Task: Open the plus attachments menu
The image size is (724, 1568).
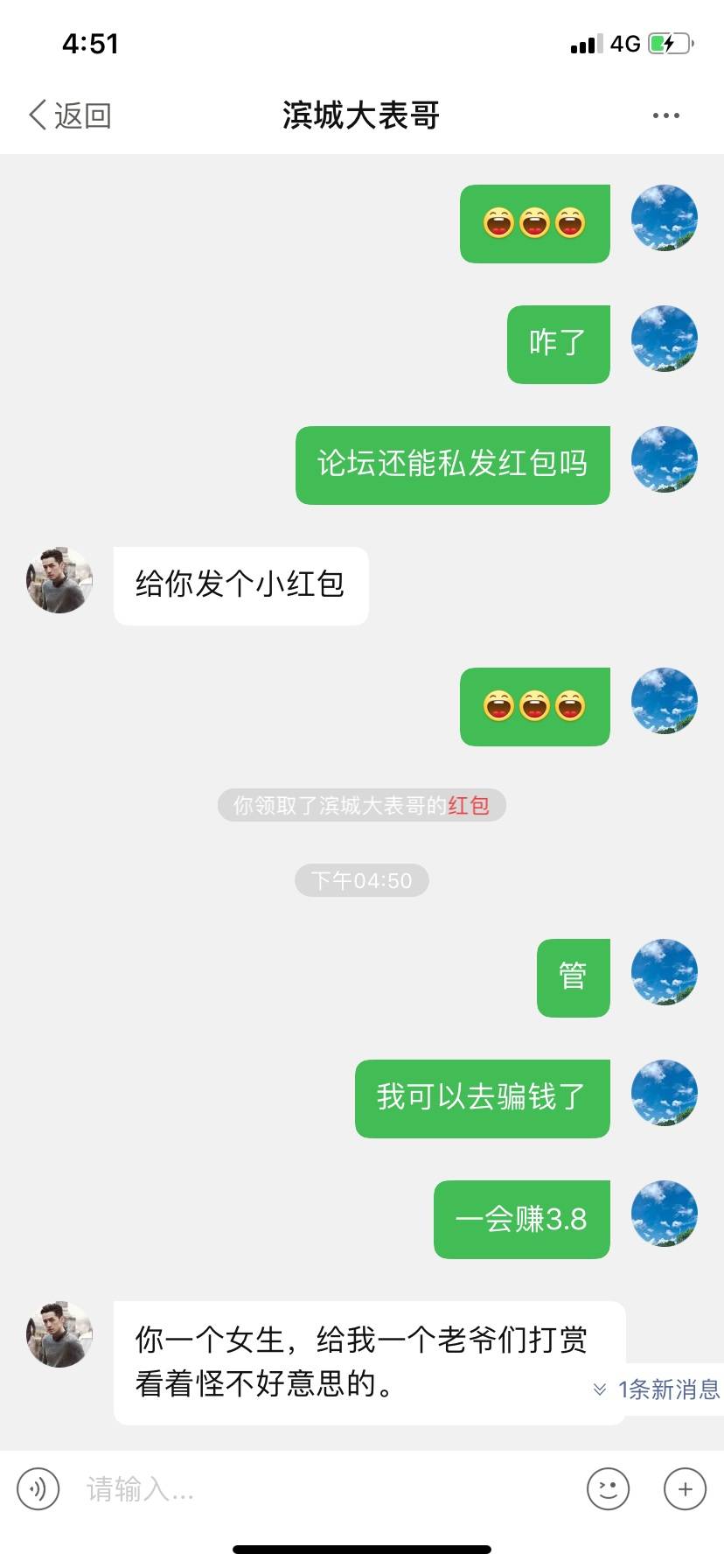Action: pos(685,1488)
